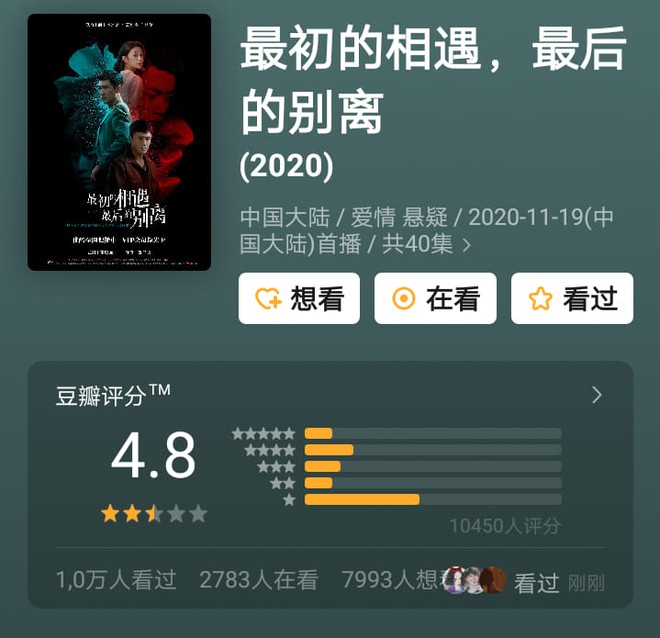
Task: Open the 豆瓣评分 rating details
Action: (597, 395)
